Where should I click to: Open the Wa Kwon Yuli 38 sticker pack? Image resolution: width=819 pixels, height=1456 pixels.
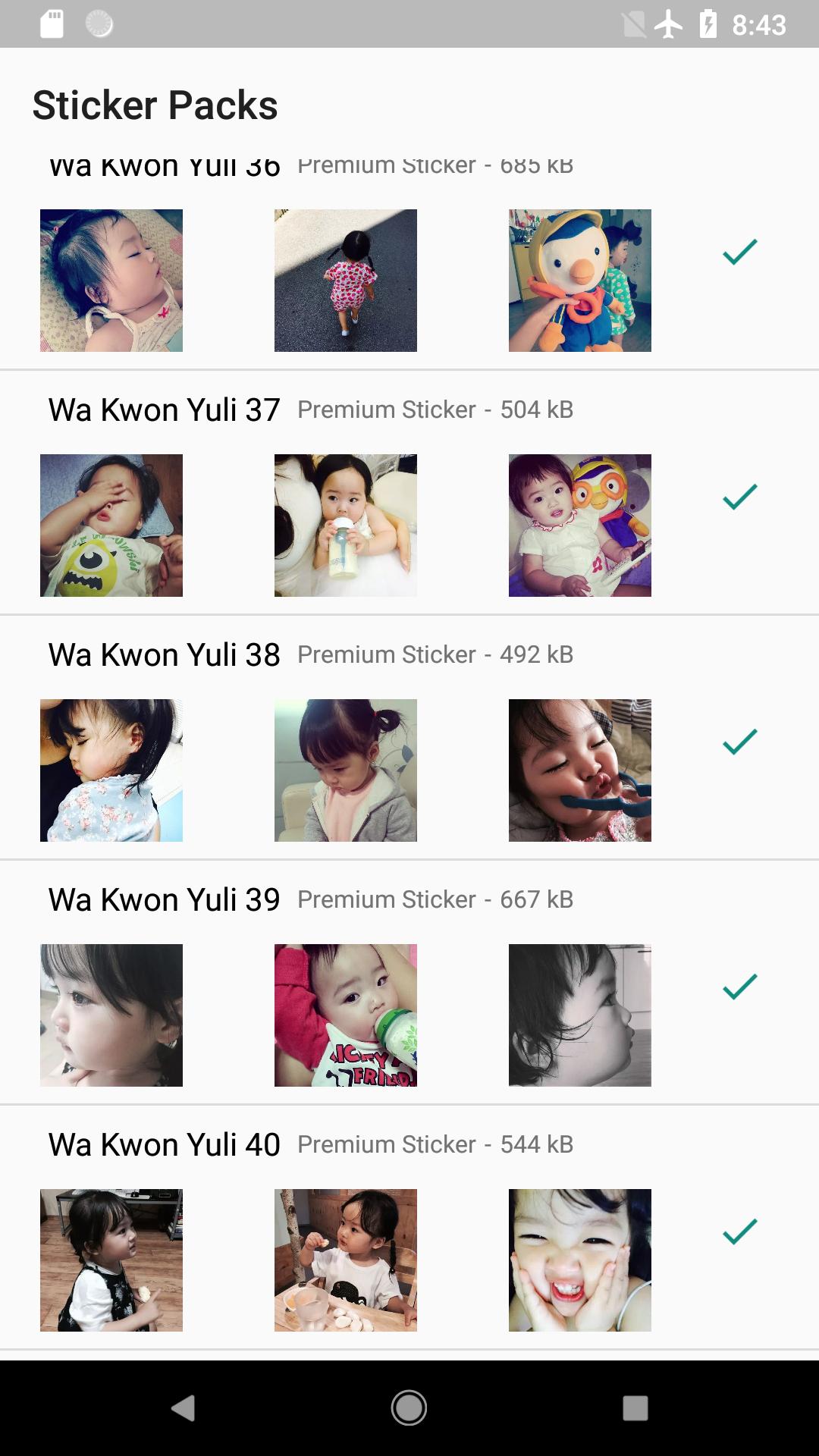pyautogui.click(x=164, y=655)
